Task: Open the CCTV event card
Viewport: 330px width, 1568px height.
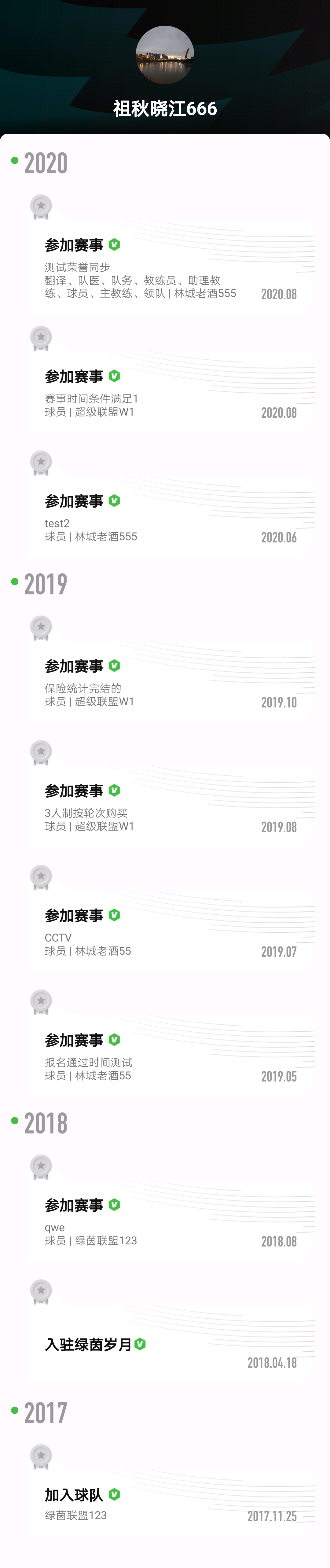Action: 164,933
